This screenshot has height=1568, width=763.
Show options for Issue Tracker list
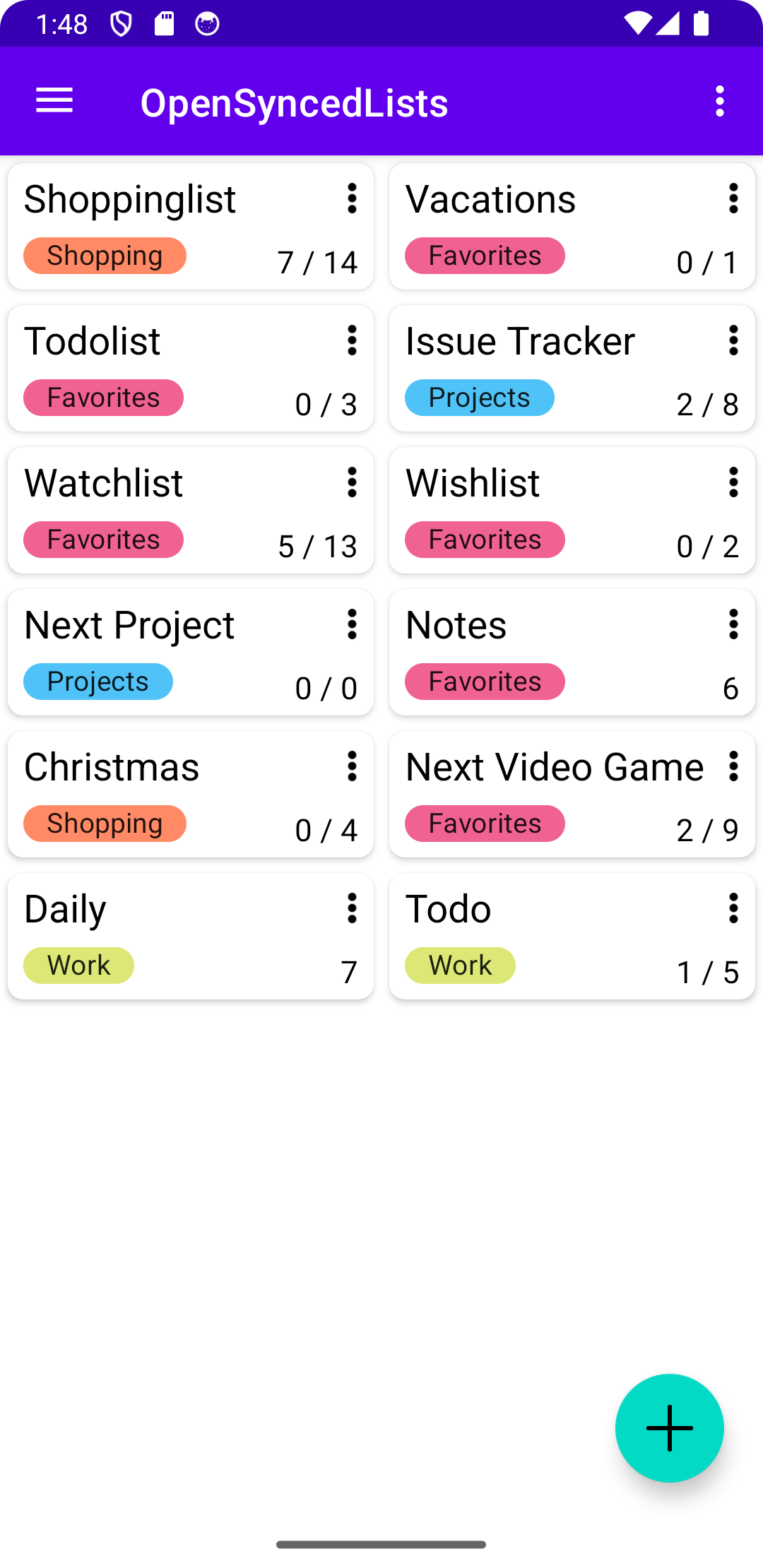733,340
